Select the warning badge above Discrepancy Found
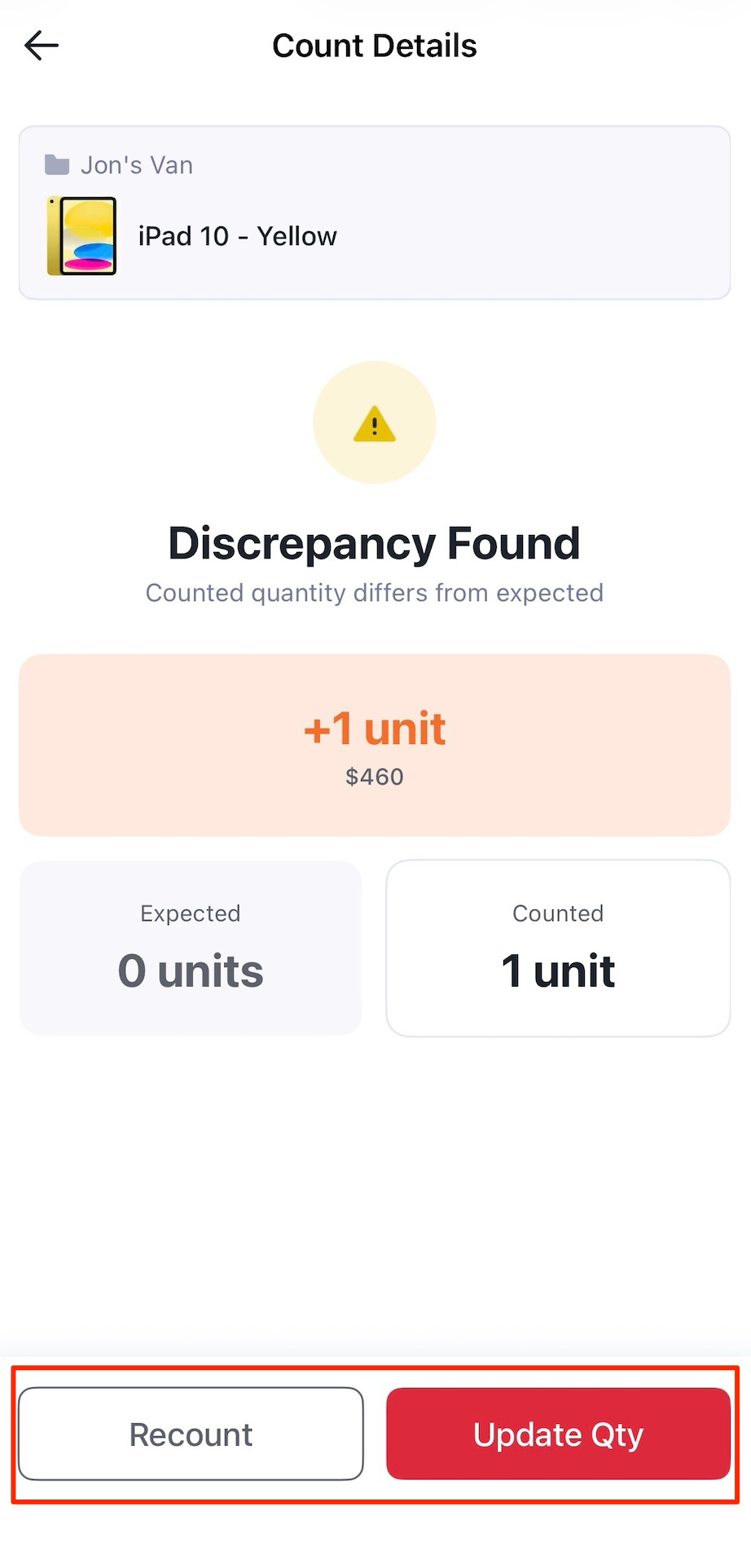 (375, 422)
